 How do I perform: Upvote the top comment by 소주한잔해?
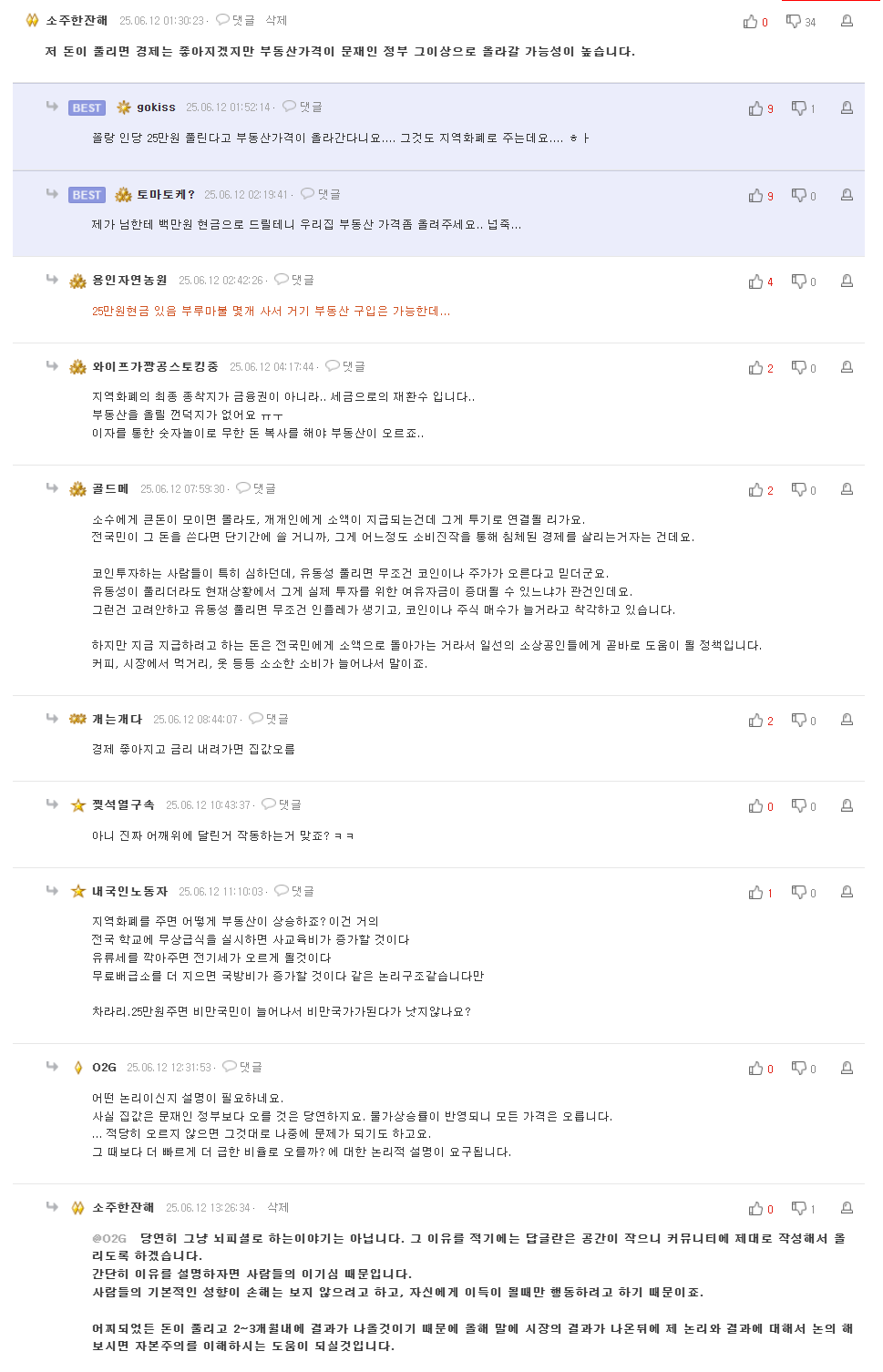[x=751, y=21]
